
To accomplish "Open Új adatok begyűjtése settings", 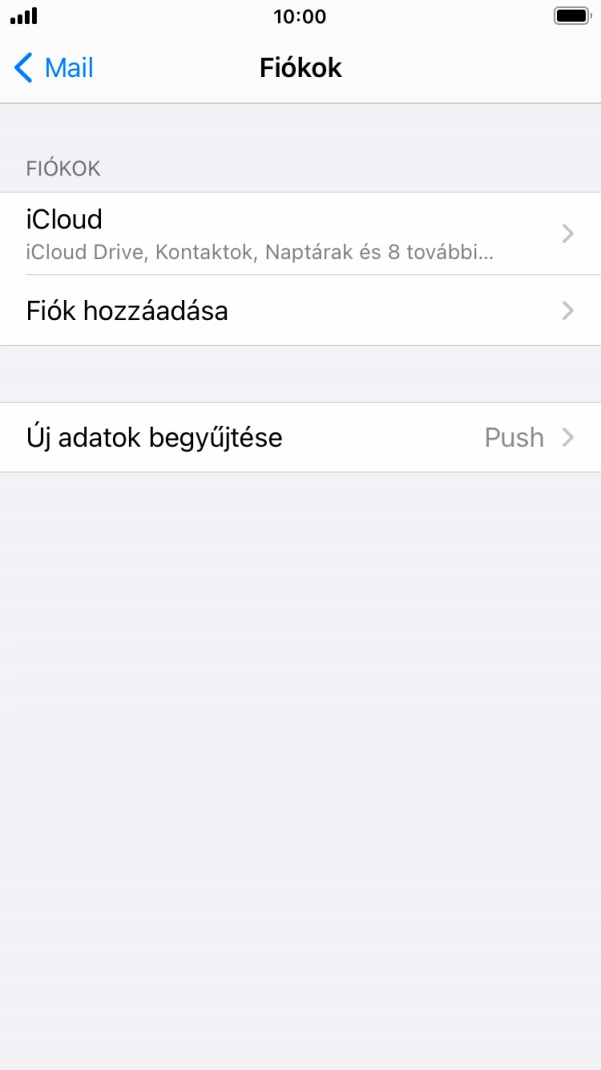I will [x=300, y=437].
